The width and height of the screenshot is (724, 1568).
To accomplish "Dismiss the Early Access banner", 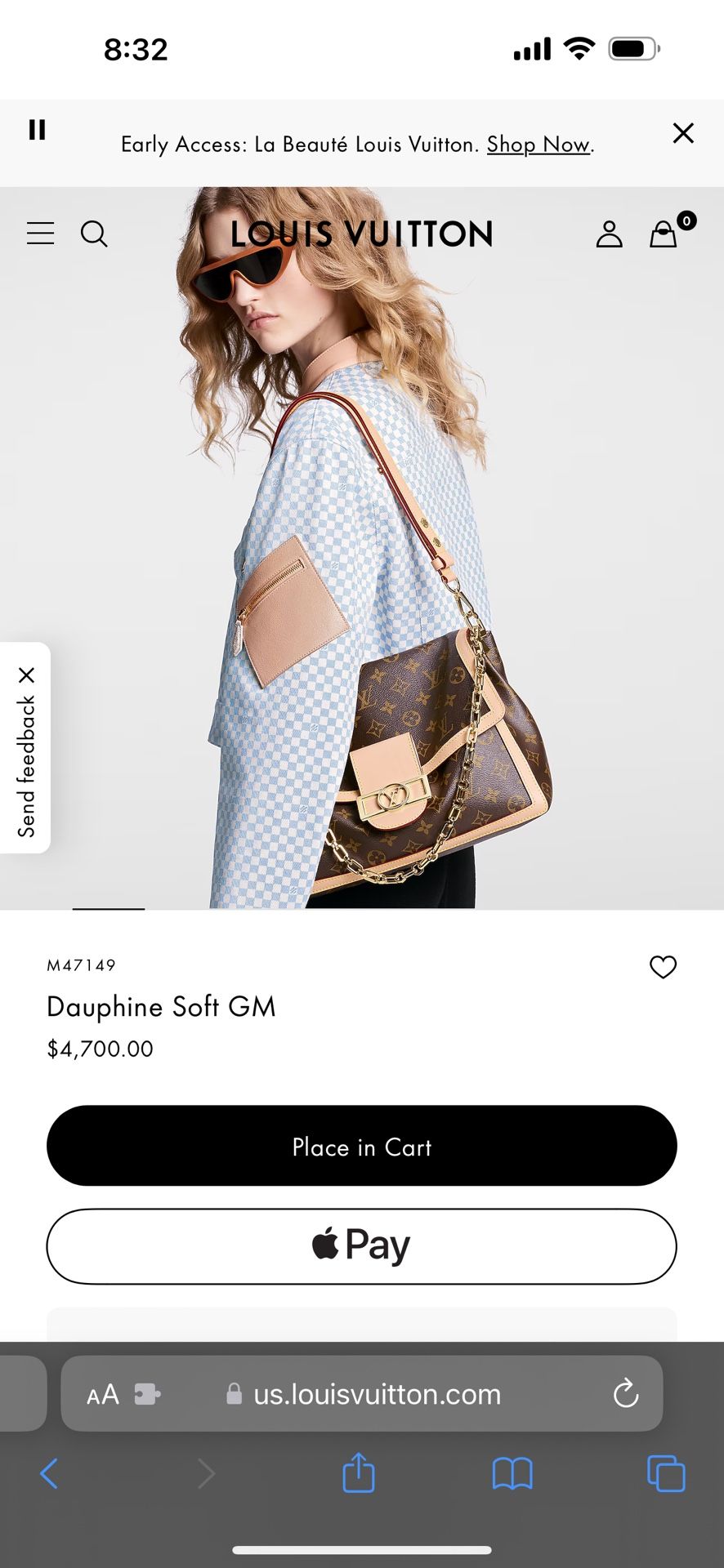I will click(683, 132).
